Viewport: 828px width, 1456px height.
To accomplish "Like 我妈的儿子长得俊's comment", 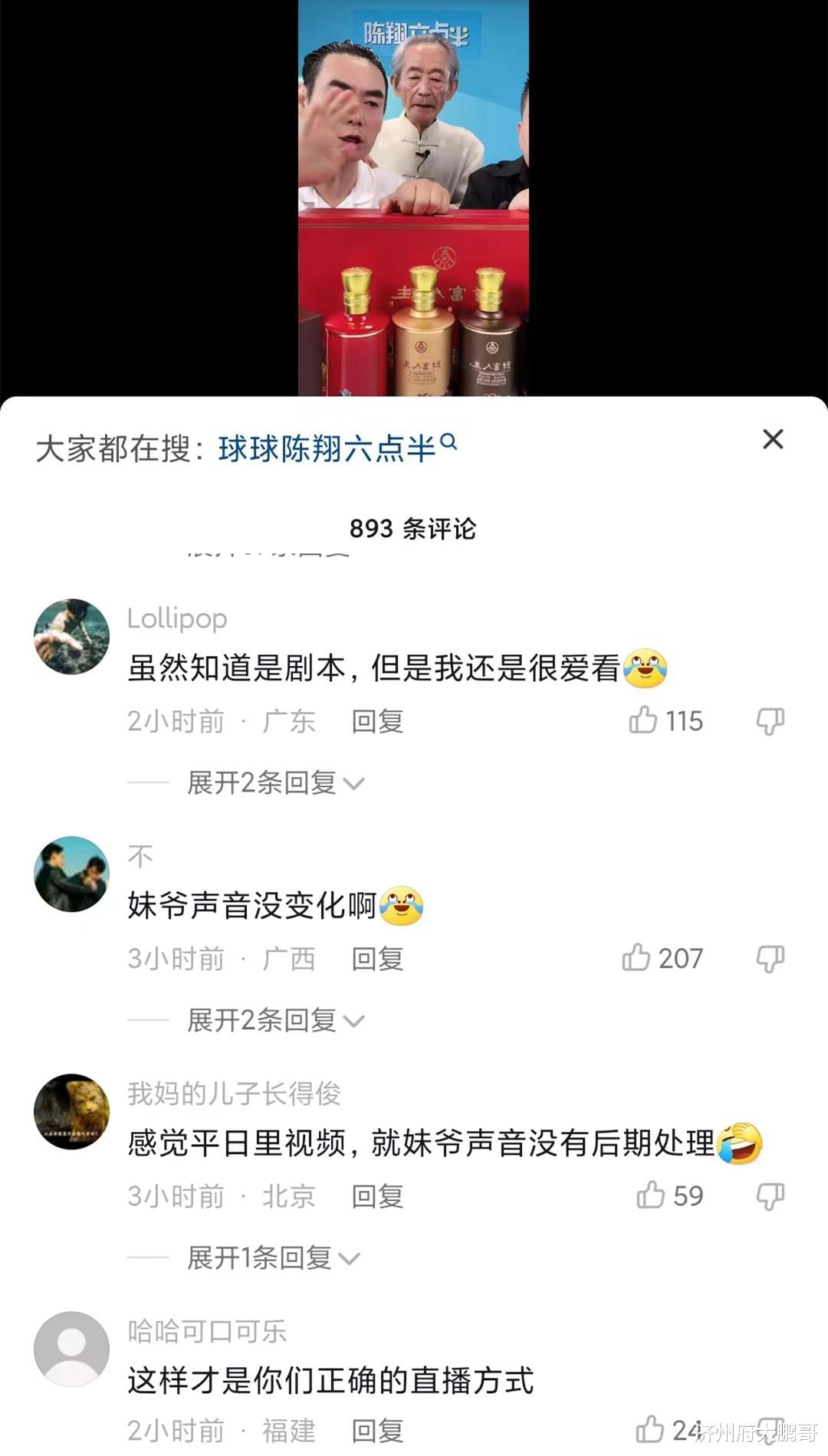I will point(651,1195).
